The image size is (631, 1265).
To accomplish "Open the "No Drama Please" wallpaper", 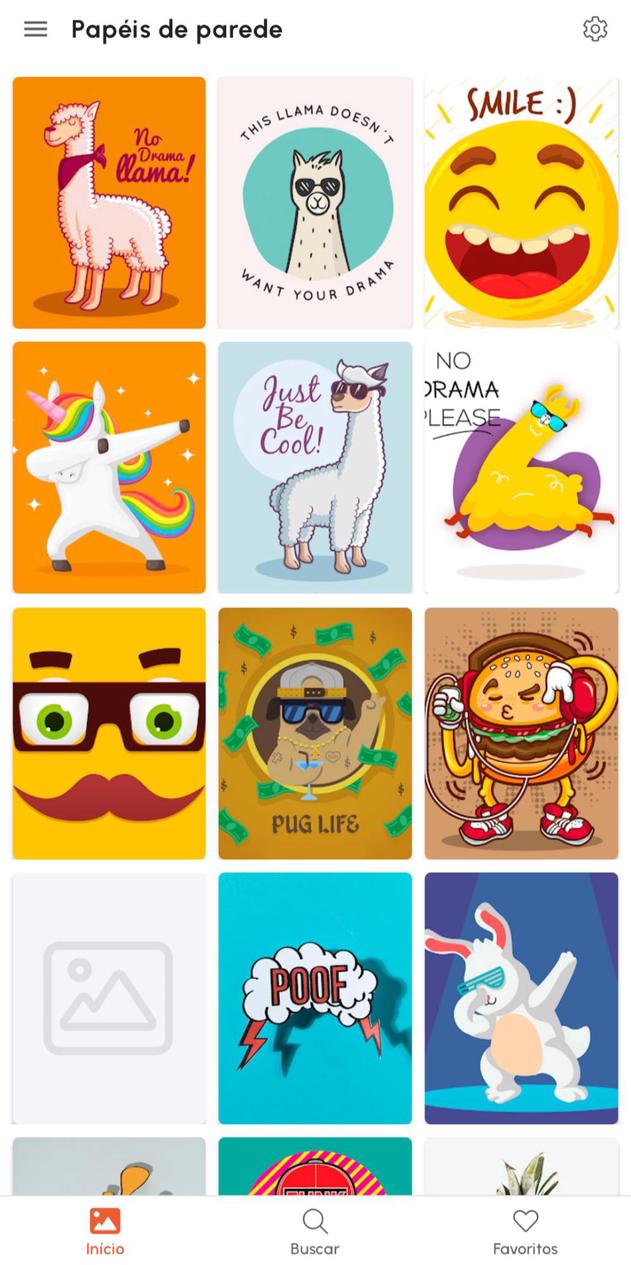I will point(521,468).
